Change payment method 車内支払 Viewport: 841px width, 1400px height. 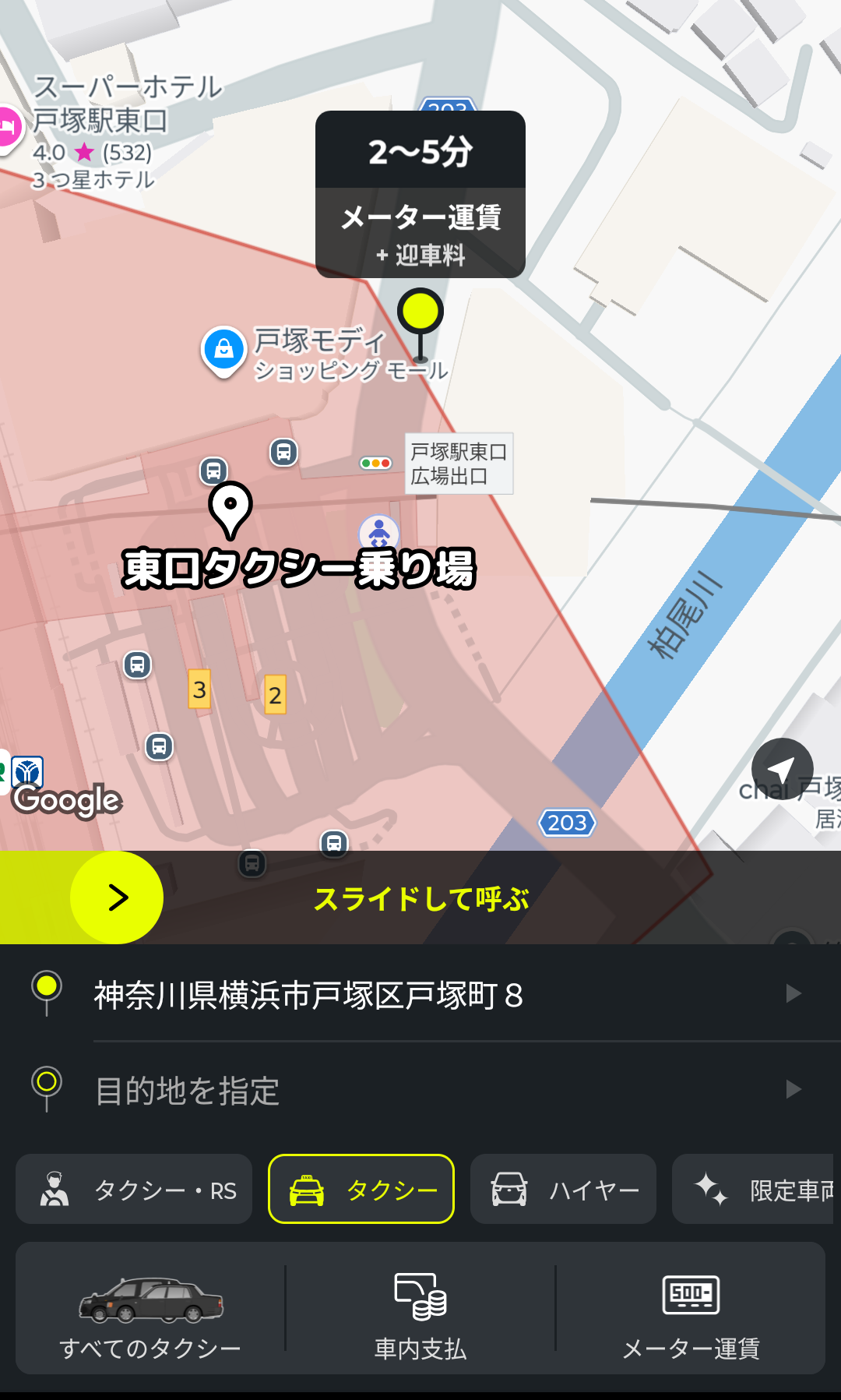click(420, 1309)
